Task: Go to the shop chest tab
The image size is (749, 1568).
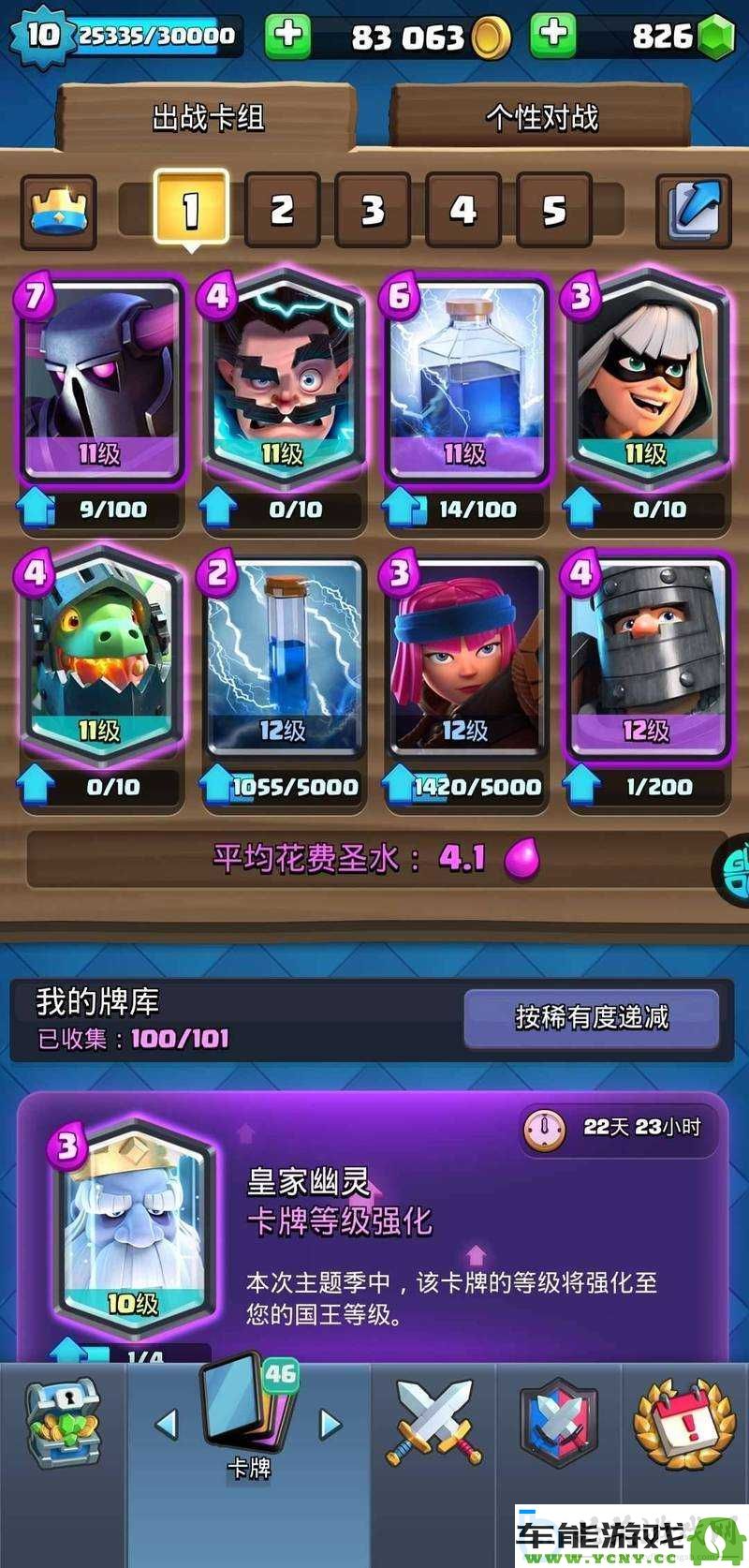Action: (x=63, y=1424)
